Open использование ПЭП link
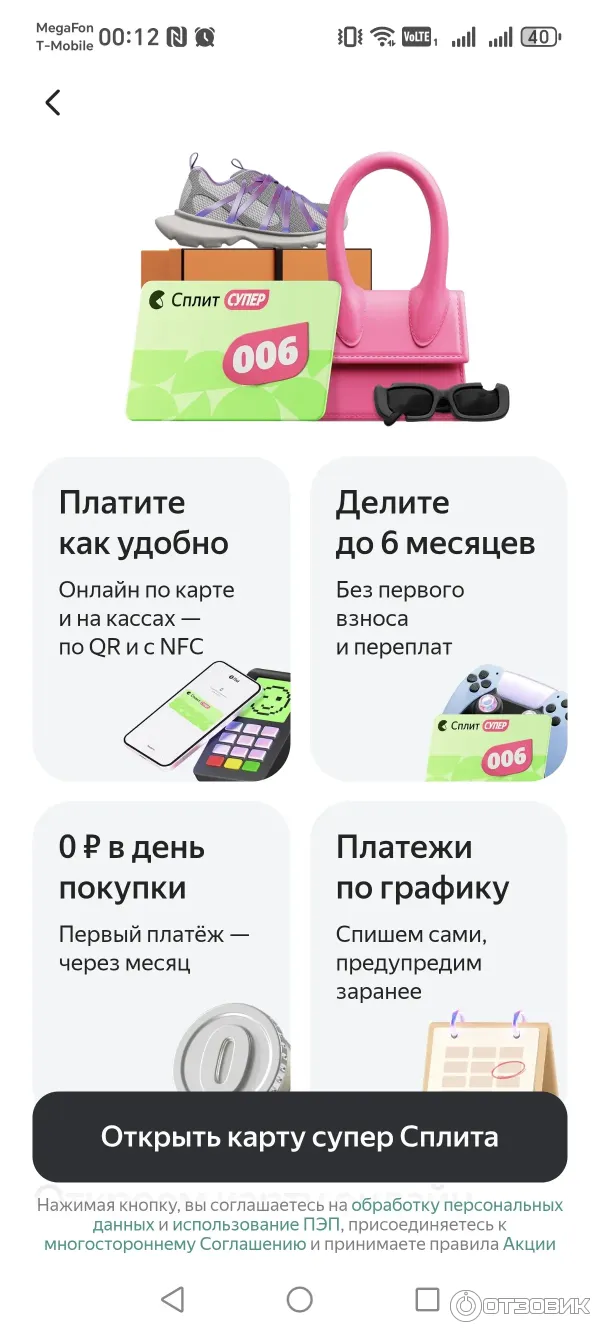600x1332 pixels. click(256, 1225)
